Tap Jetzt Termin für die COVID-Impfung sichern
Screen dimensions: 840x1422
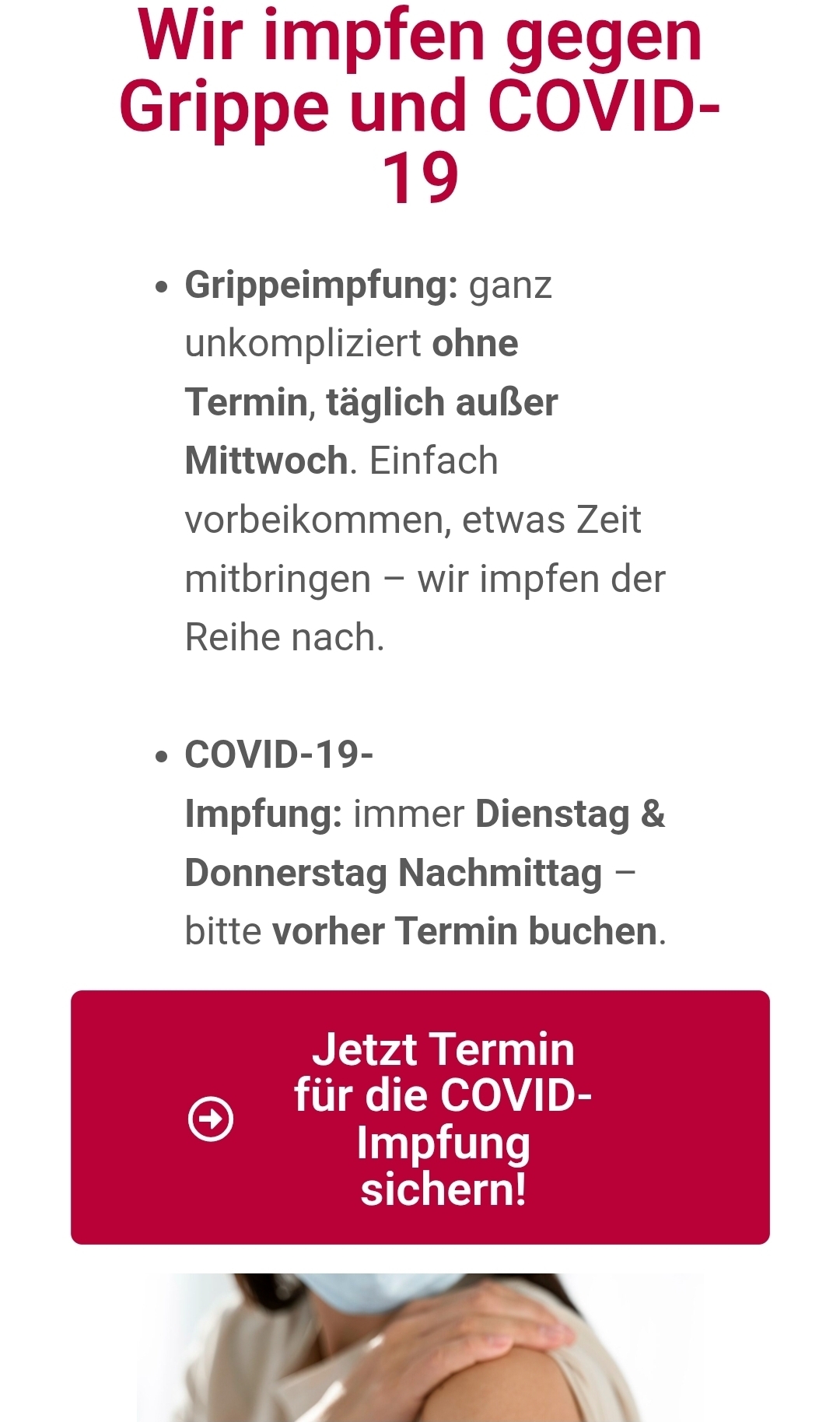point(420,1117)
